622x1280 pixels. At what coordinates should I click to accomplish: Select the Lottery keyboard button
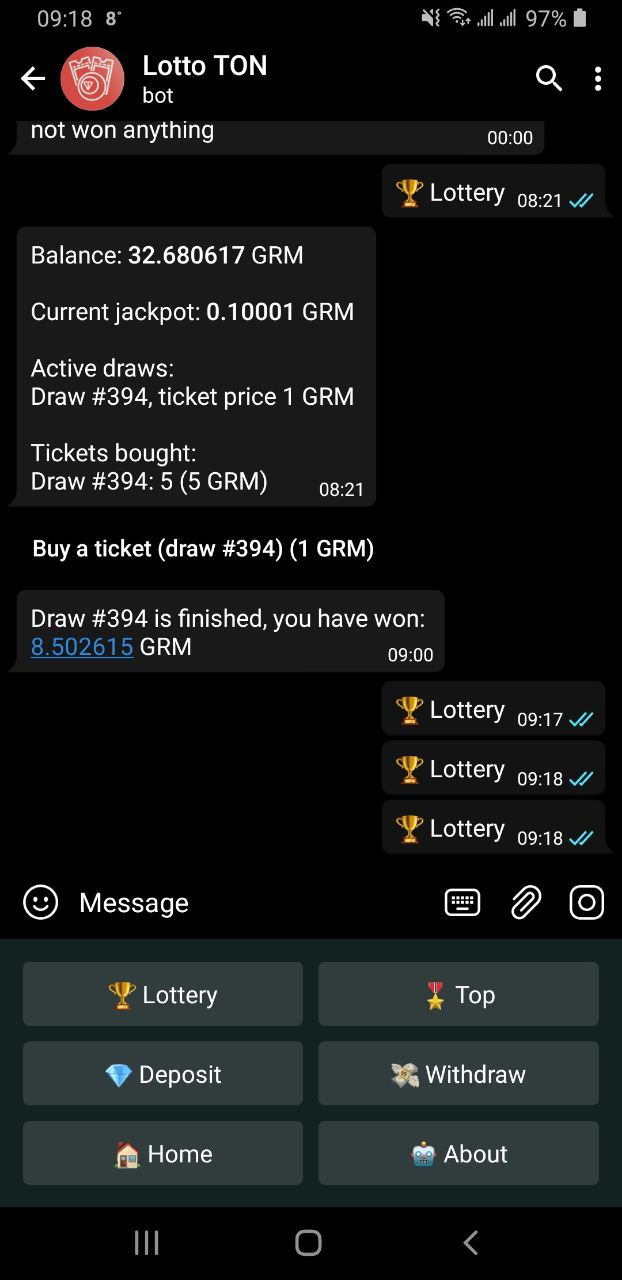coord(163,994)
